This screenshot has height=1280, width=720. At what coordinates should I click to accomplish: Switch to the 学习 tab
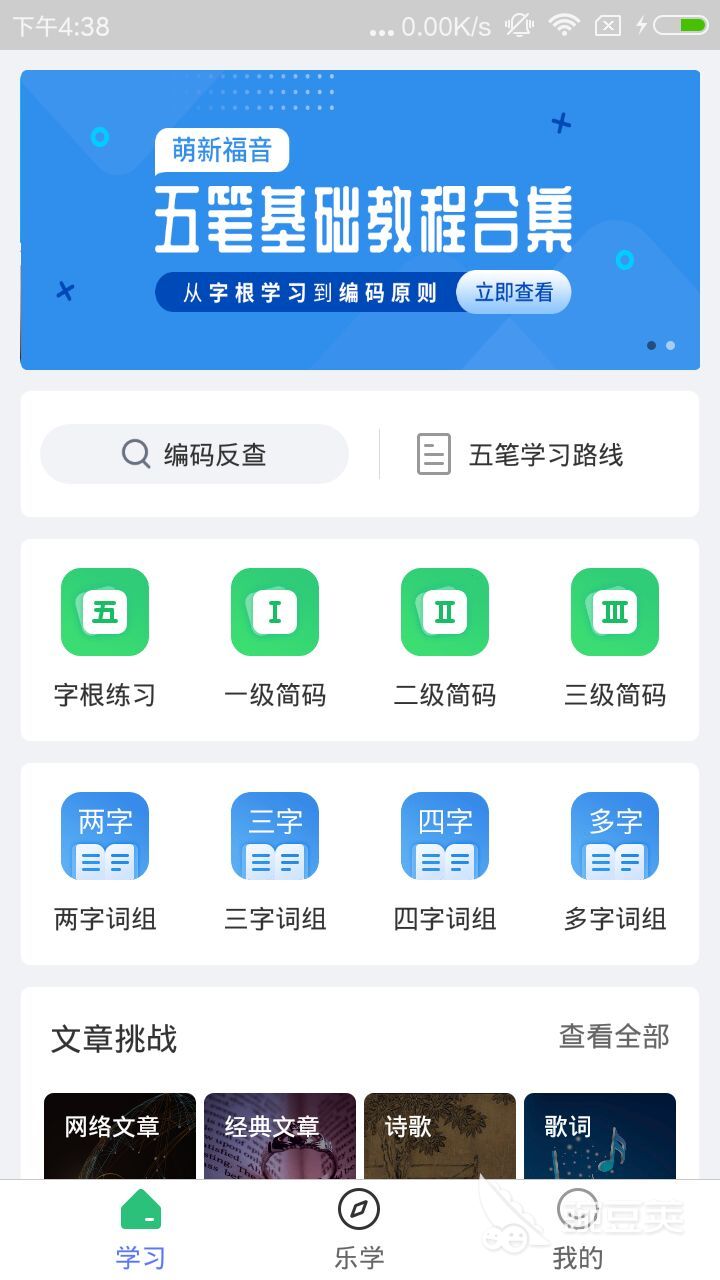click(x=140, y=1230)
